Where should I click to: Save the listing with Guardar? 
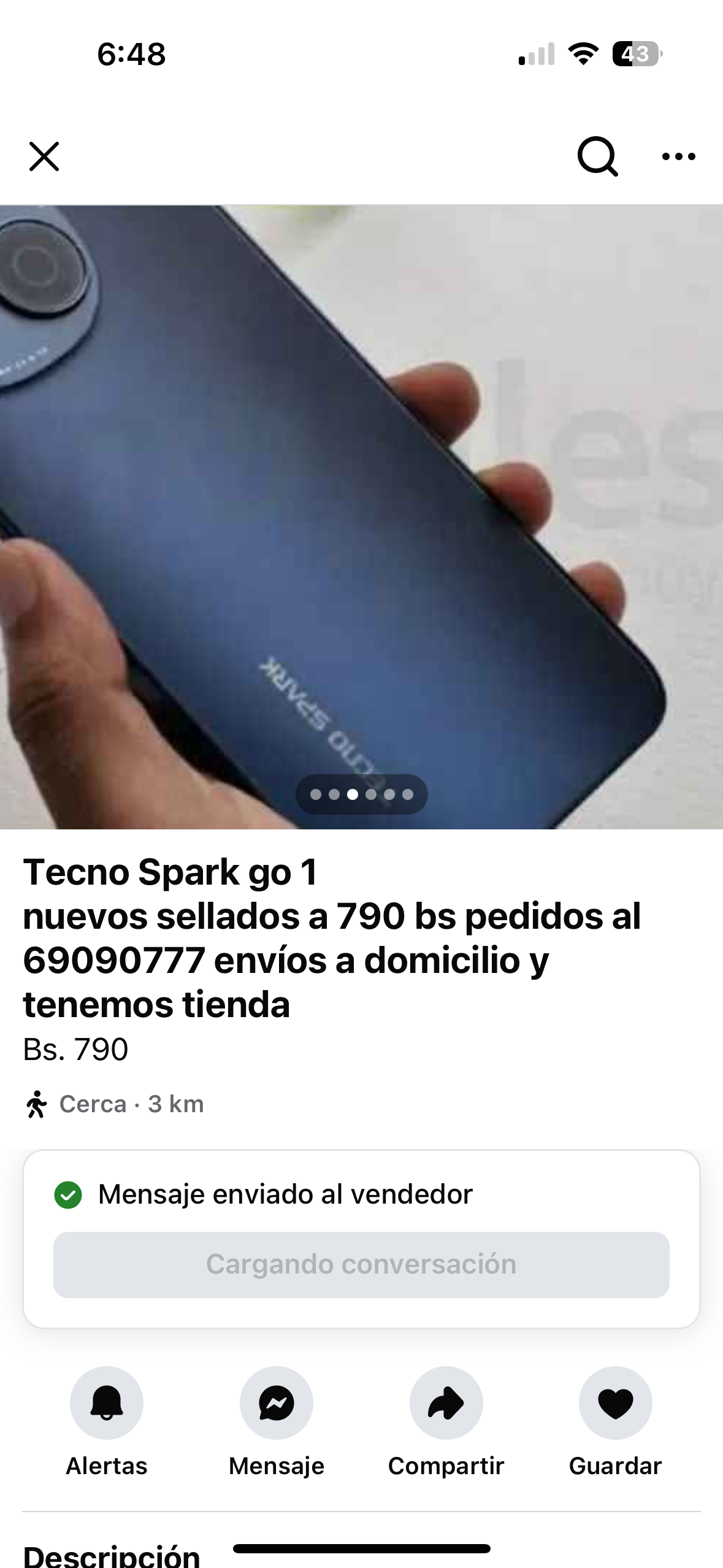(x=615, y=1403)
